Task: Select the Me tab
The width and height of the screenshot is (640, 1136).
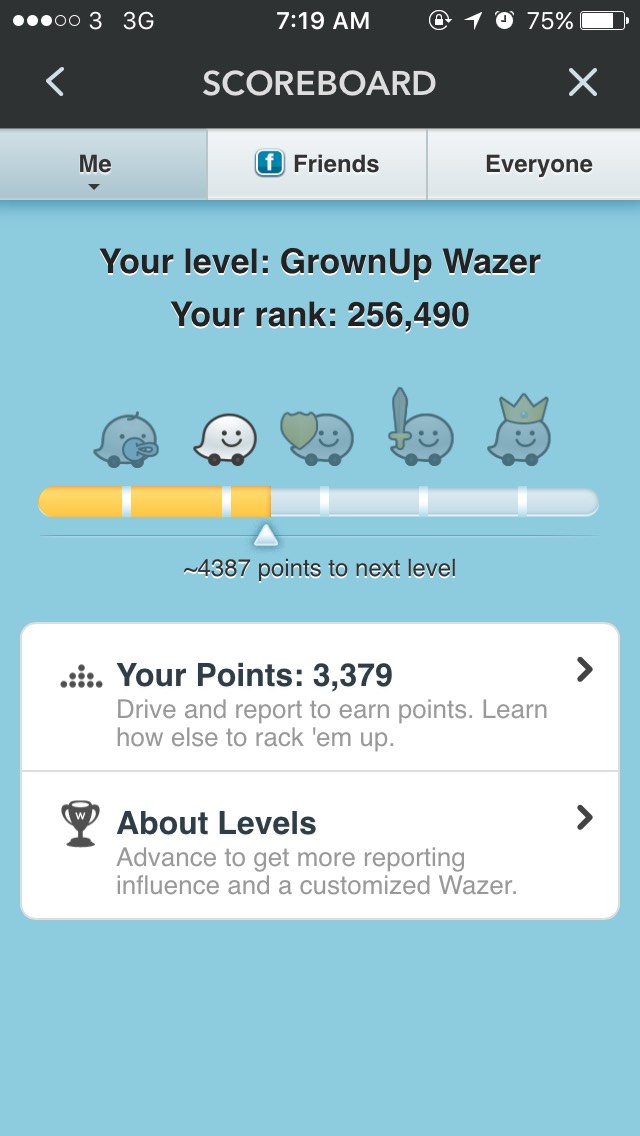Action: tap(96, 164)
